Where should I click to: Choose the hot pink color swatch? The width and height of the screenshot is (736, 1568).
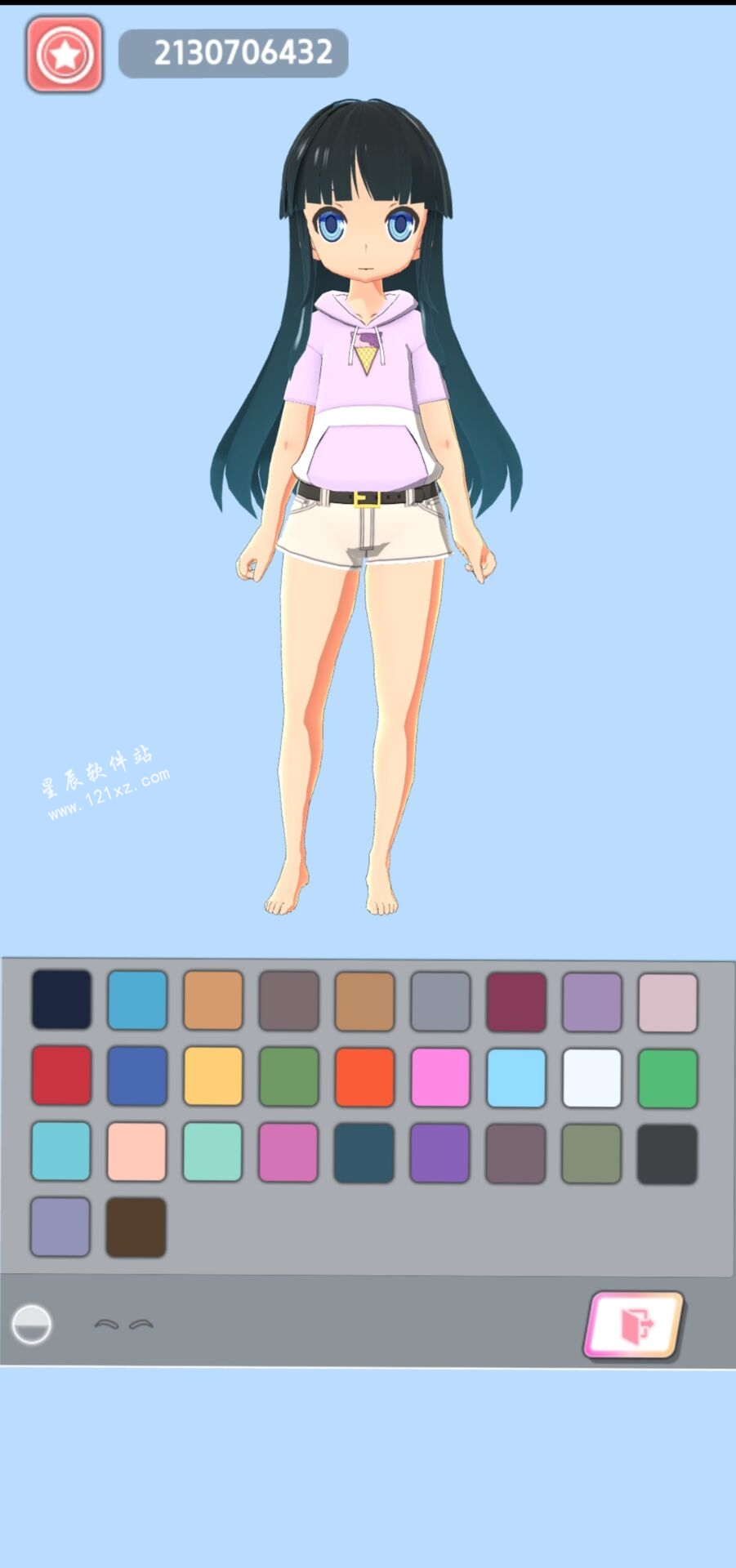[x=440, y=1077]
